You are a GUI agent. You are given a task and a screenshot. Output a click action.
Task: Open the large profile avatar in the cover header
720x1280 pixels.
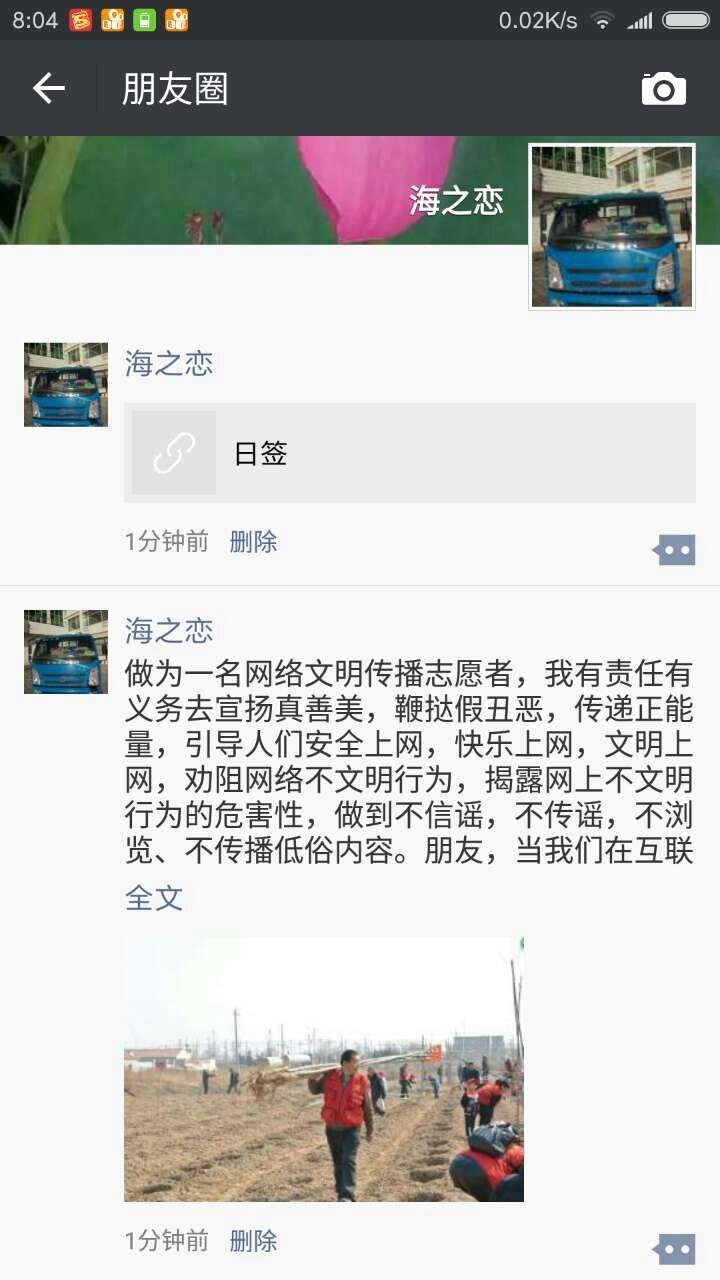coord(612,227)
